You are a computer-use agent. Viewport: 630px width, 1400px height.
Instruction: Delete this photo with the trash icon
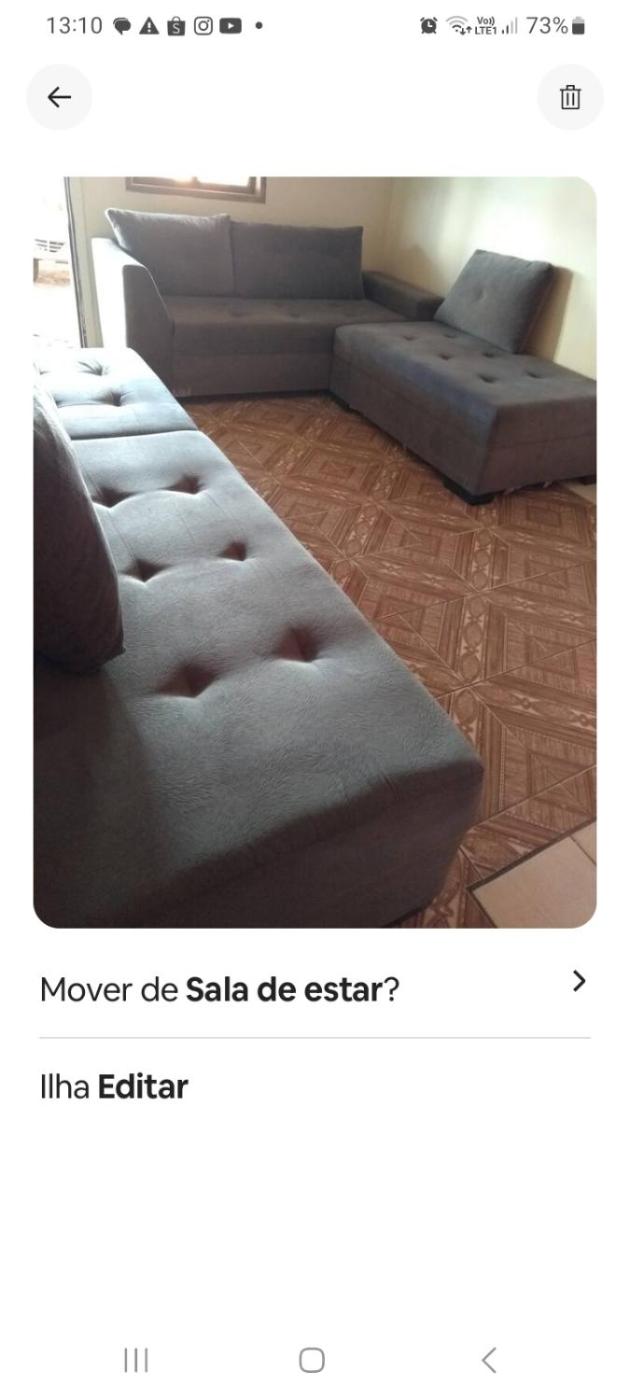(570, 97)
